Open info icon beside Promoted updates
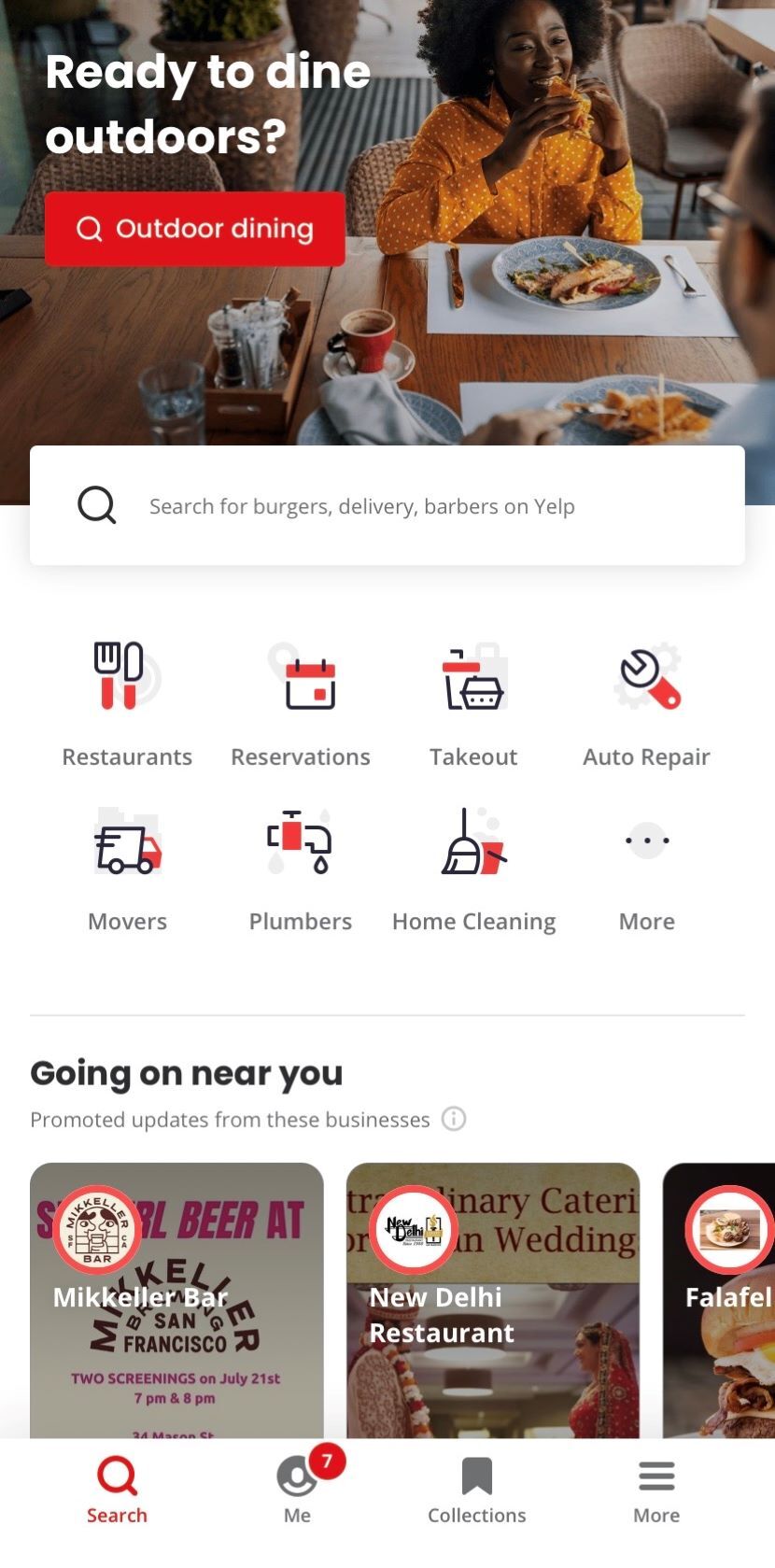This screenshot has width=775, height=1568. point(454,1119)
